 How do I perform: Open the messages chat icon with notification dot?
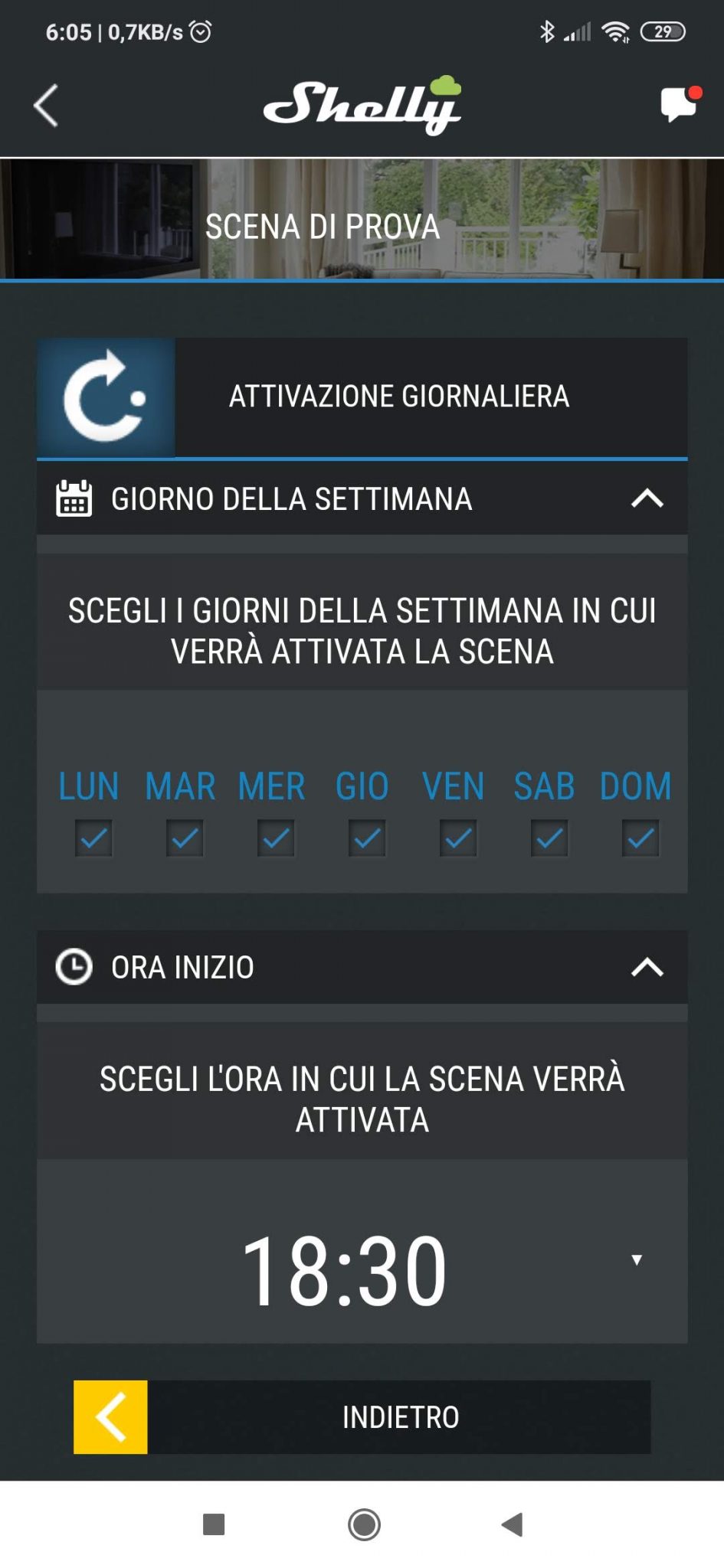pyautogui.click(x=680, y=105)
